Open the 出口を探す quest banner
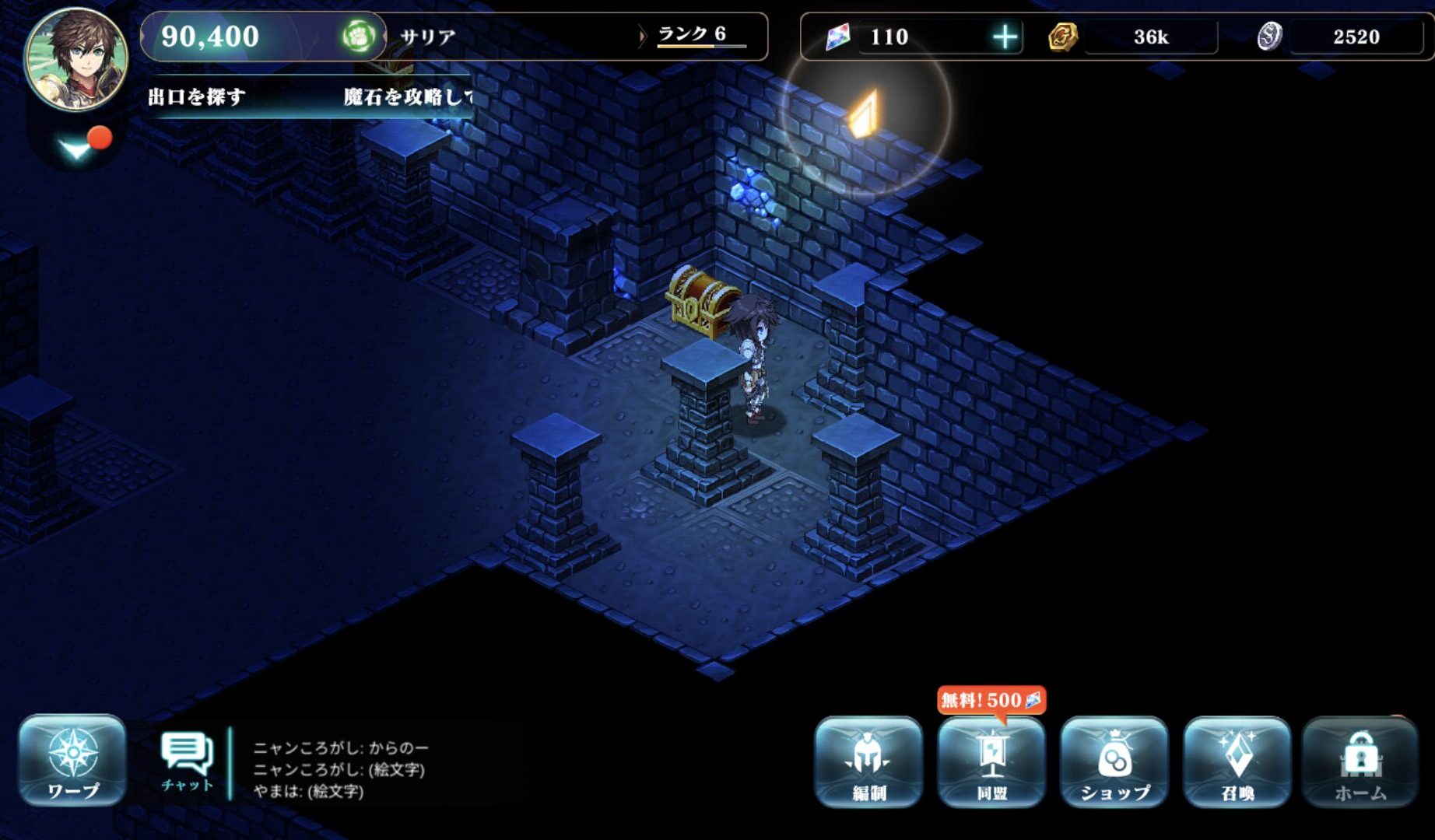Viewport: 1435px width, 840px height. (196, 96)
